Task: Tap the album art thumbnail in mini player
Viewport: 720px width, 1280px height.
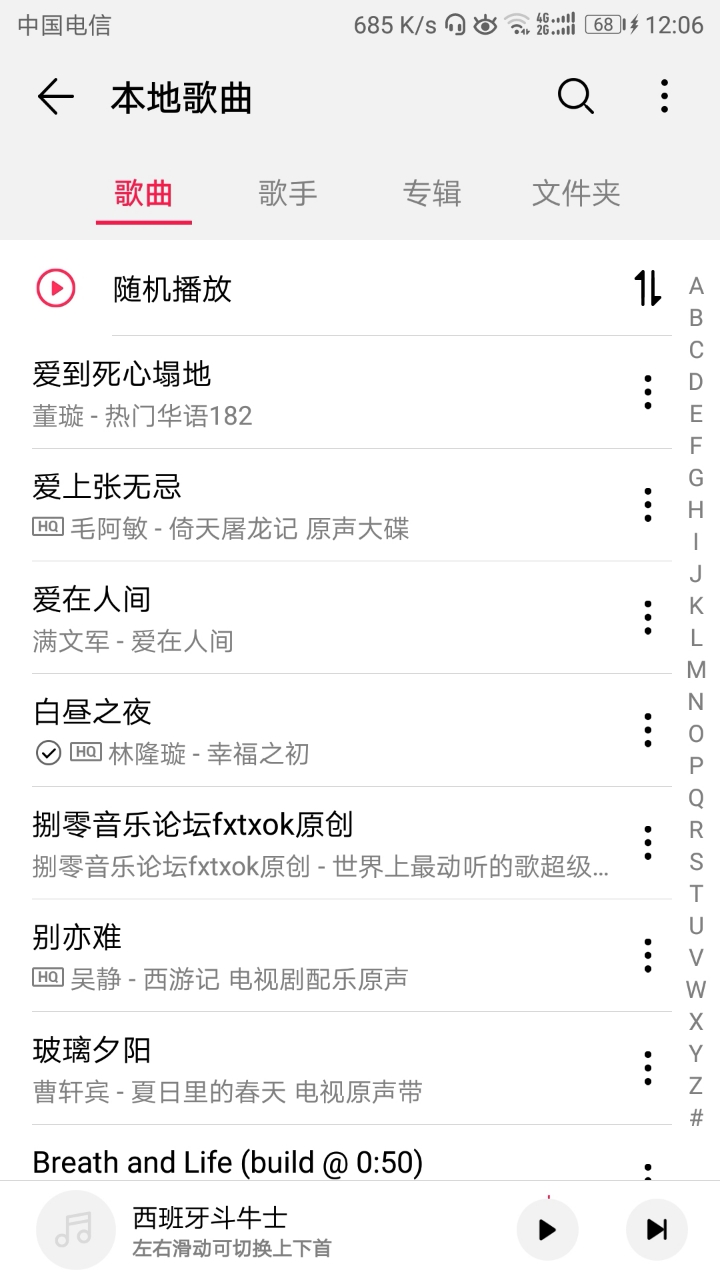Action: [x=75, y=1228]
